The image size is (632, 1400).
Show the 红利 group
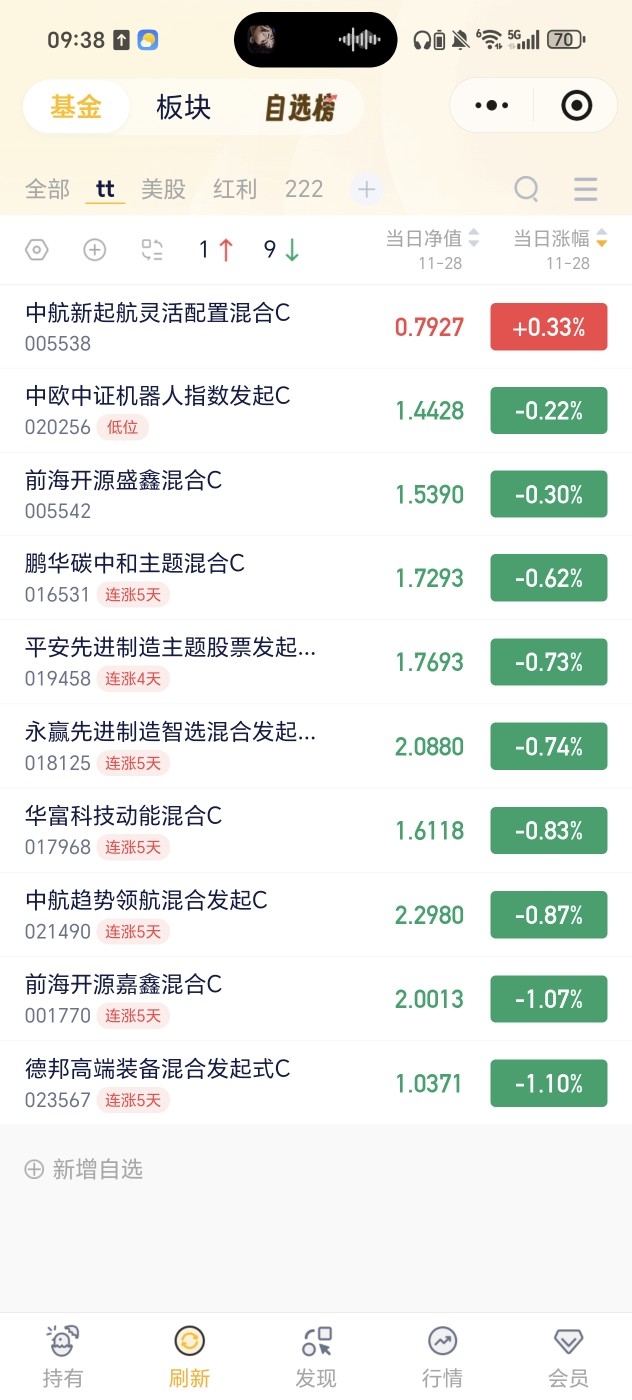pos(235,189)
